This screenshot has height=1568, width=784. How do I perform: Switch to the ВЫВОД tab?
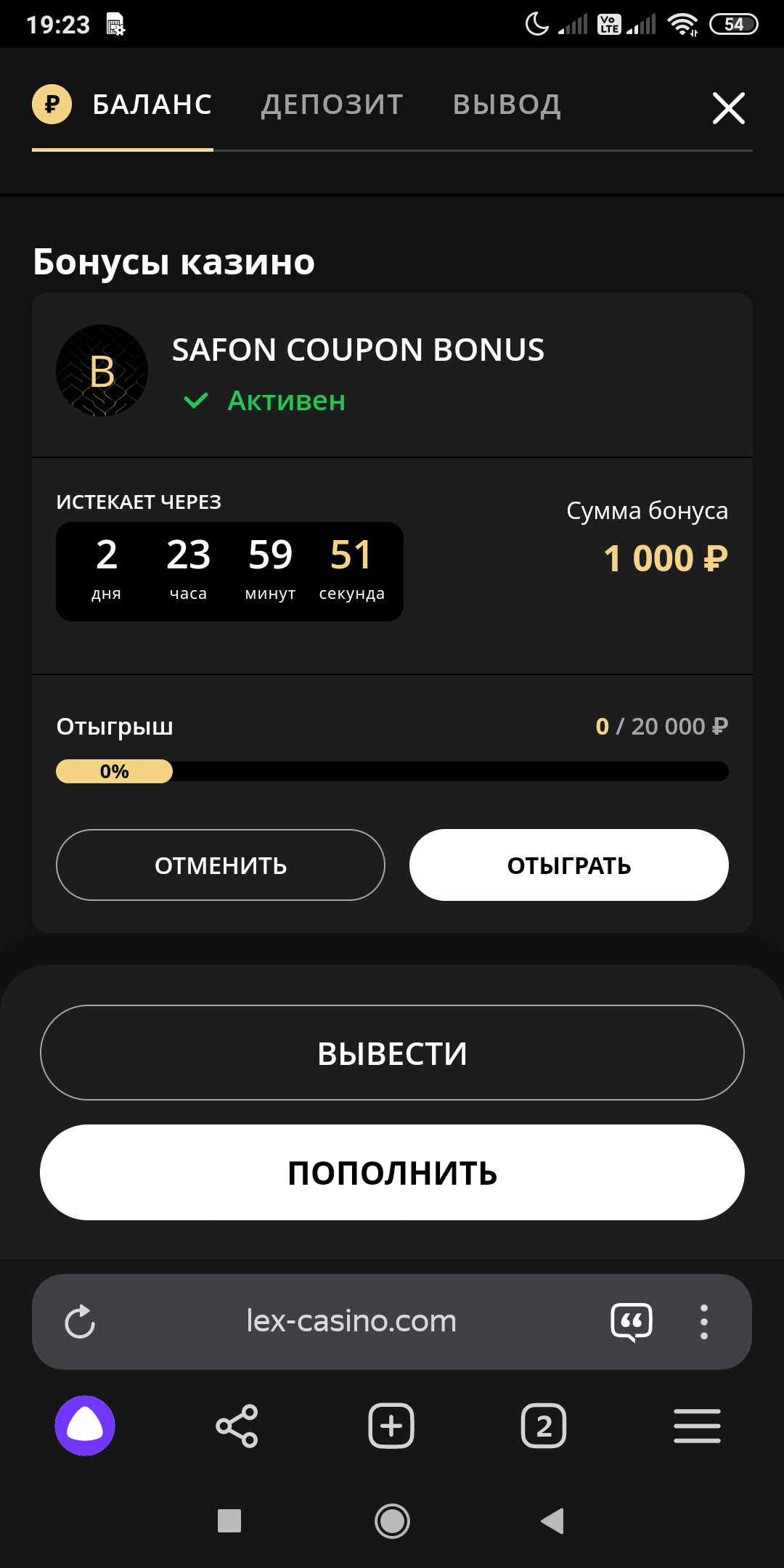(507, 105)
